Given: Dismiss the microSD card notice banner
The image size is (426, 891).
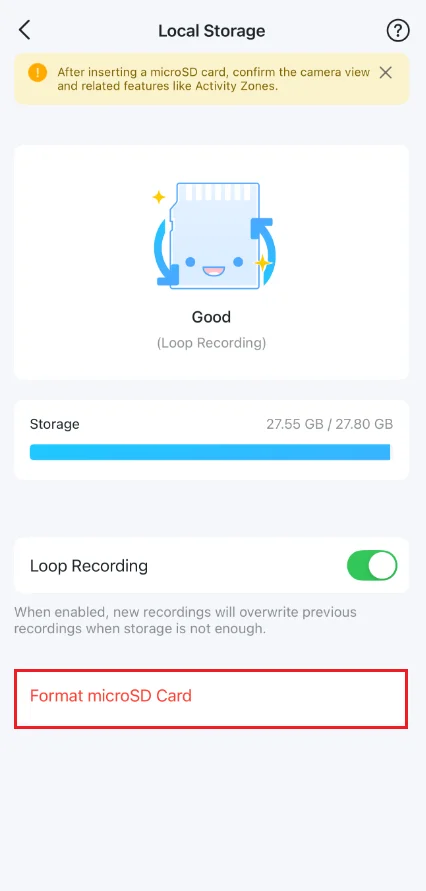Looking at the screenshot, I should pos(386,73).
